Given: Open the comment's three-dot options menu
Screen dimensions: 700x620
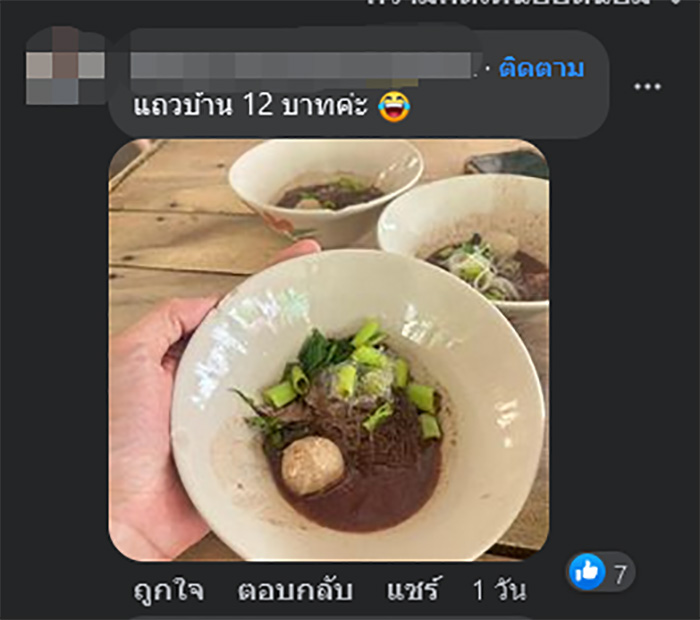Looking at the screenshot, I should click(x=648, y=87).
